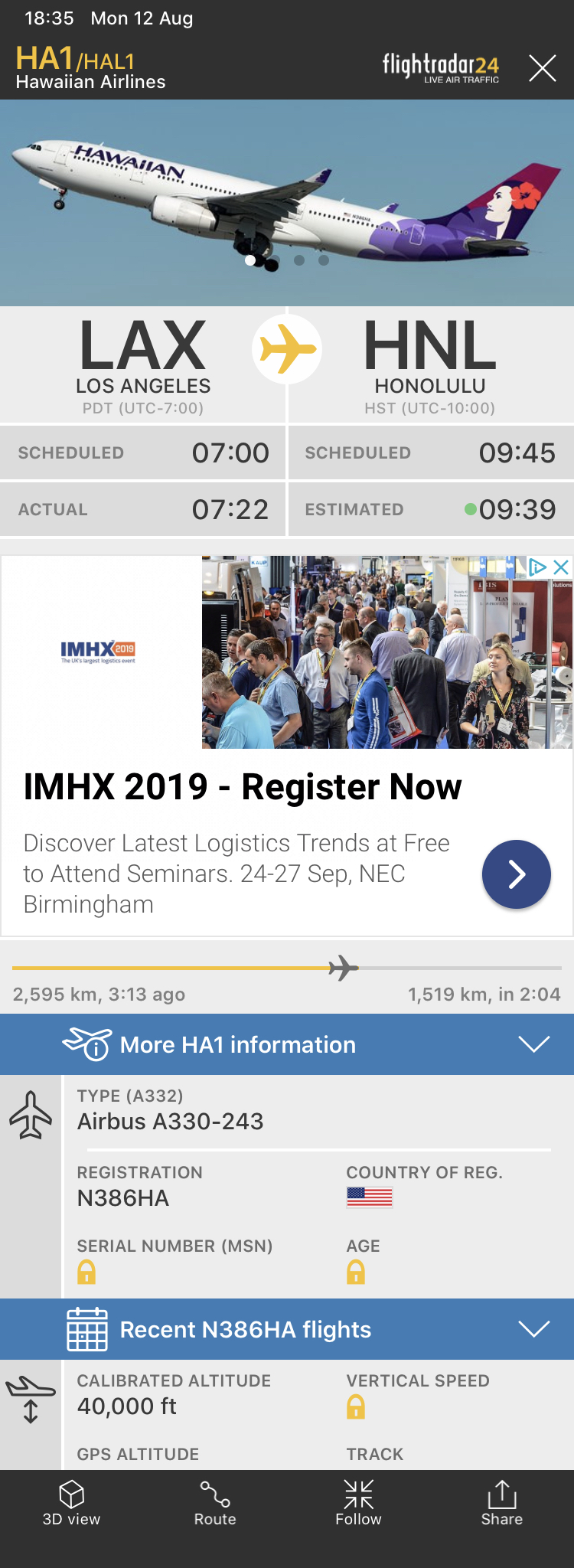Unlock the aircraft age field
The height and width of the screenshot is (1568, 574).
[x=356, y=1272]
